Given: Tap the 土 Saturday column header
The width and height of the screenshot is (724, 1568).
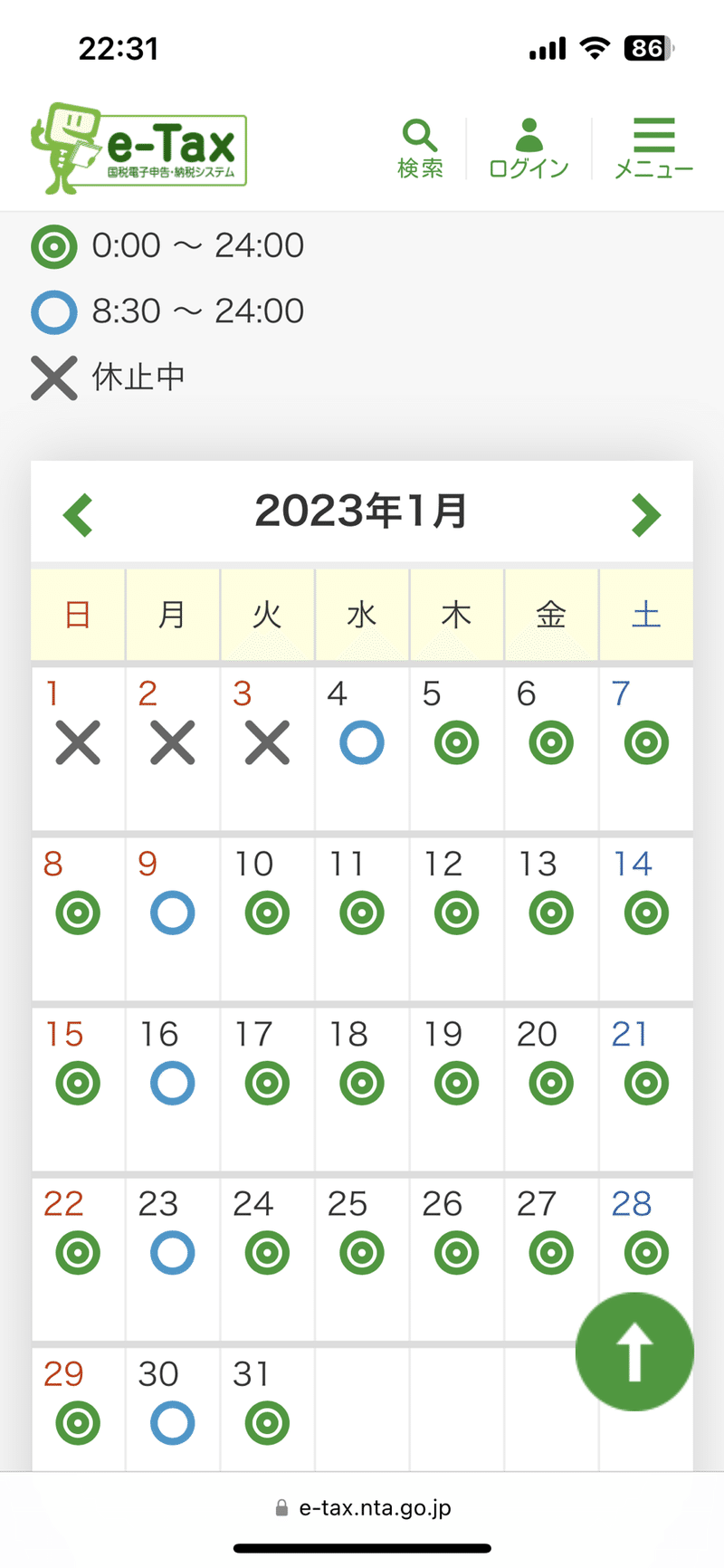Looking at the screenshot, I should click(645, 615).
